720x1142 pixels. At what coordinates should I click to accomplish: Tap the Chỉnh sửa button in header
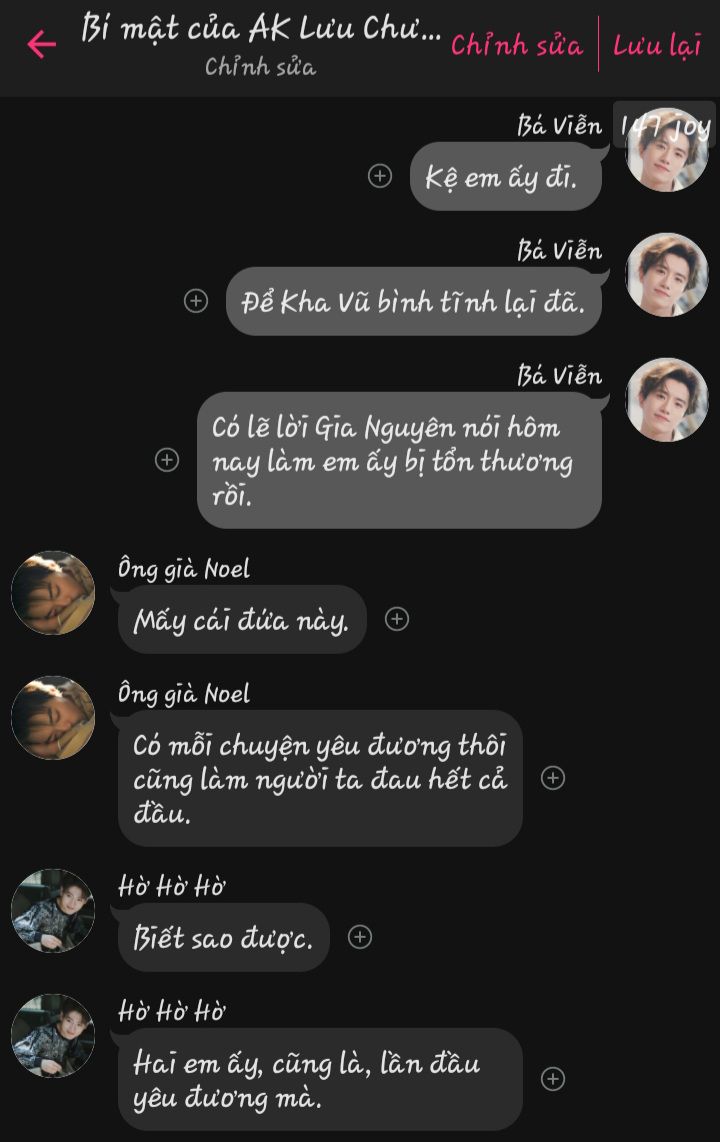click(516, 45)
